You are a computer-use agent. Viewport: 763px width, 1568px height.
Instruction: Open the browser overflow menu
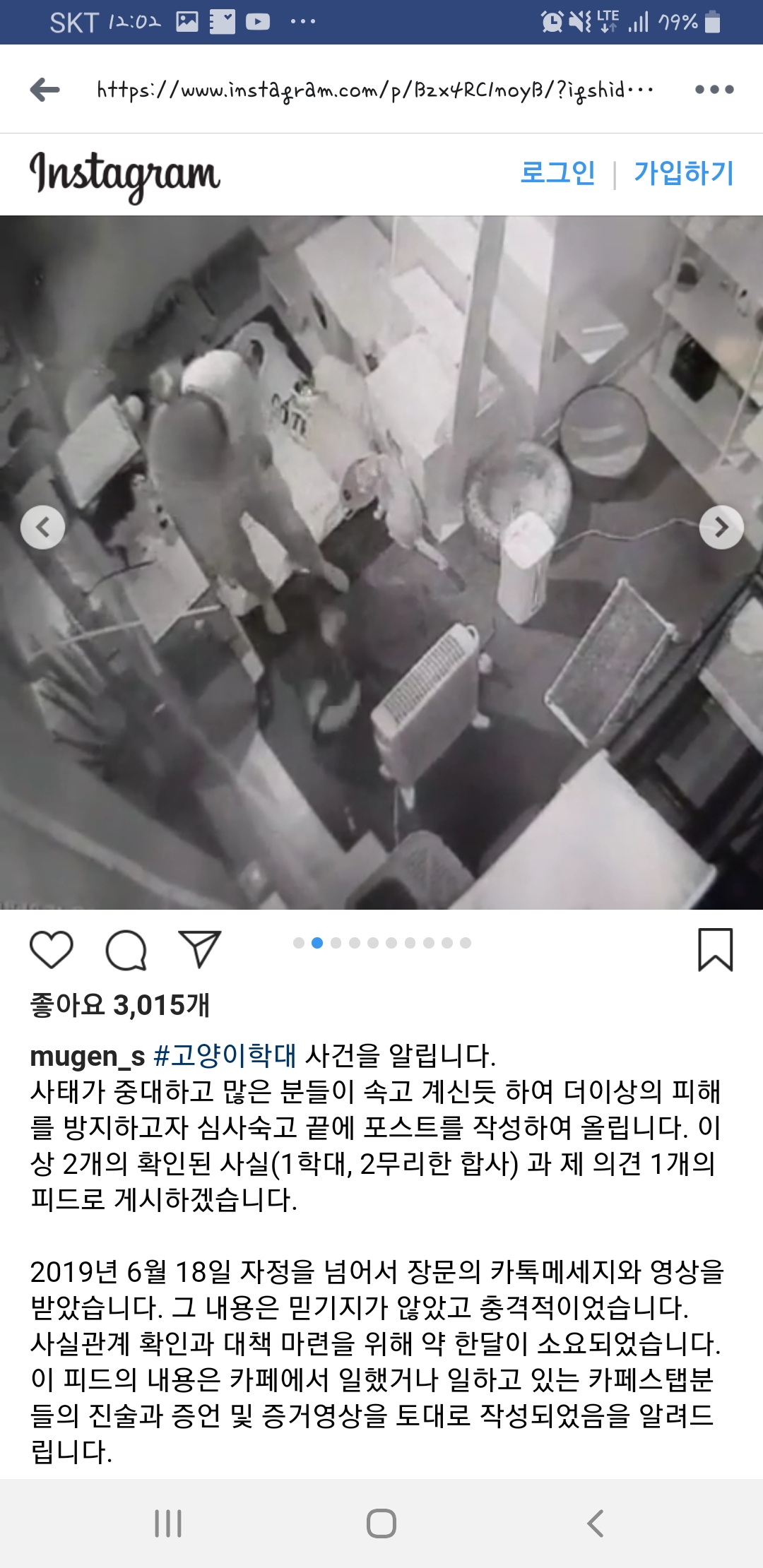click(x=714, y=90)
